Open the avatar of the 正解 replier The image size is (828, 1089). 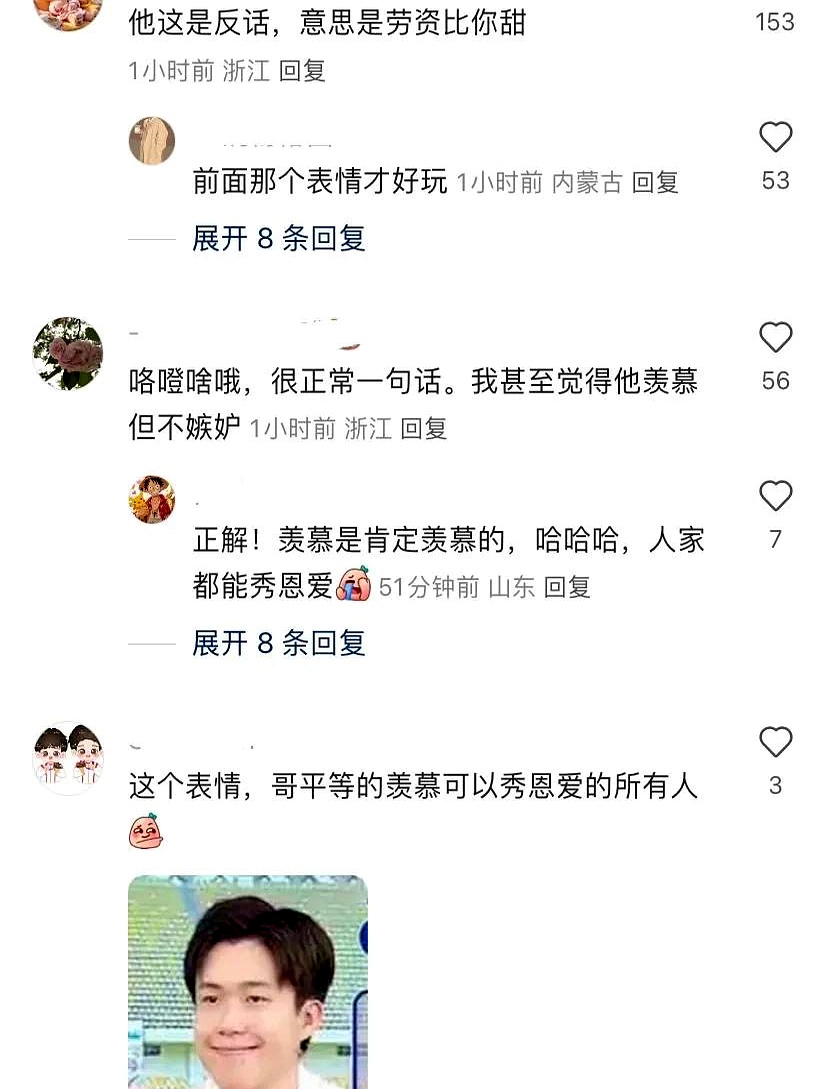[x=152, y=499]
